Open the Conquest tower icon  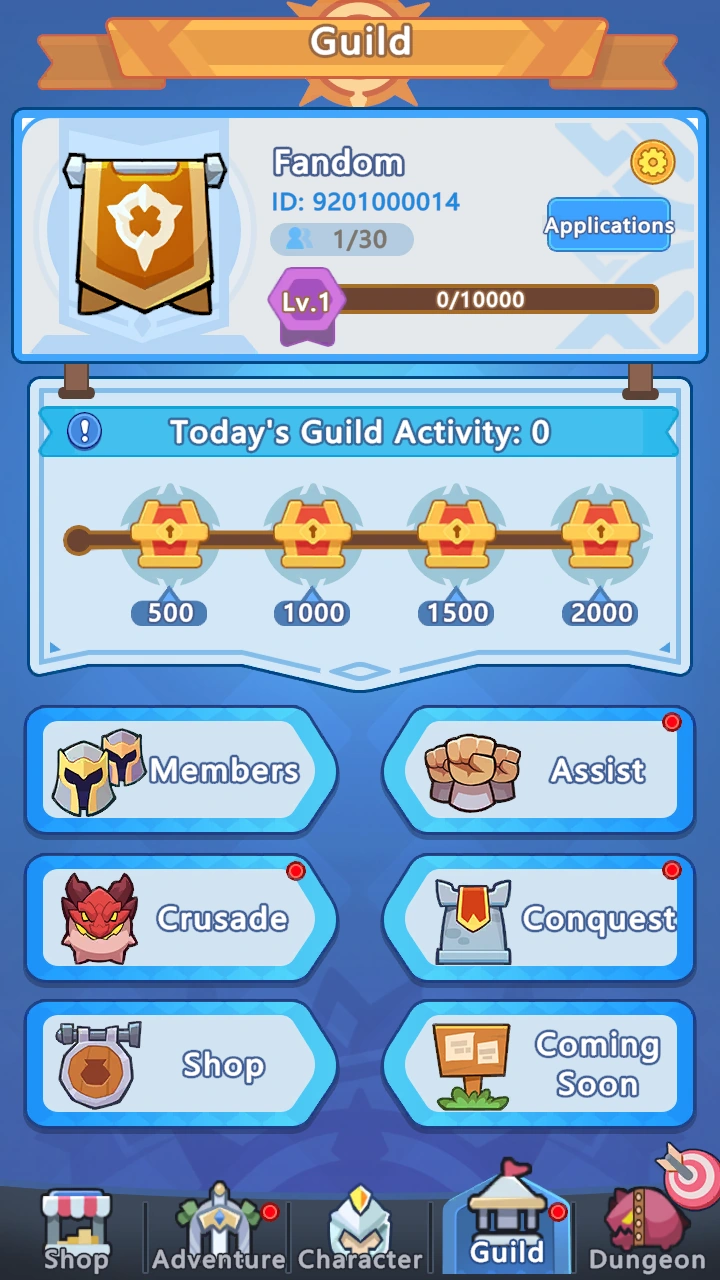point(470,915)
